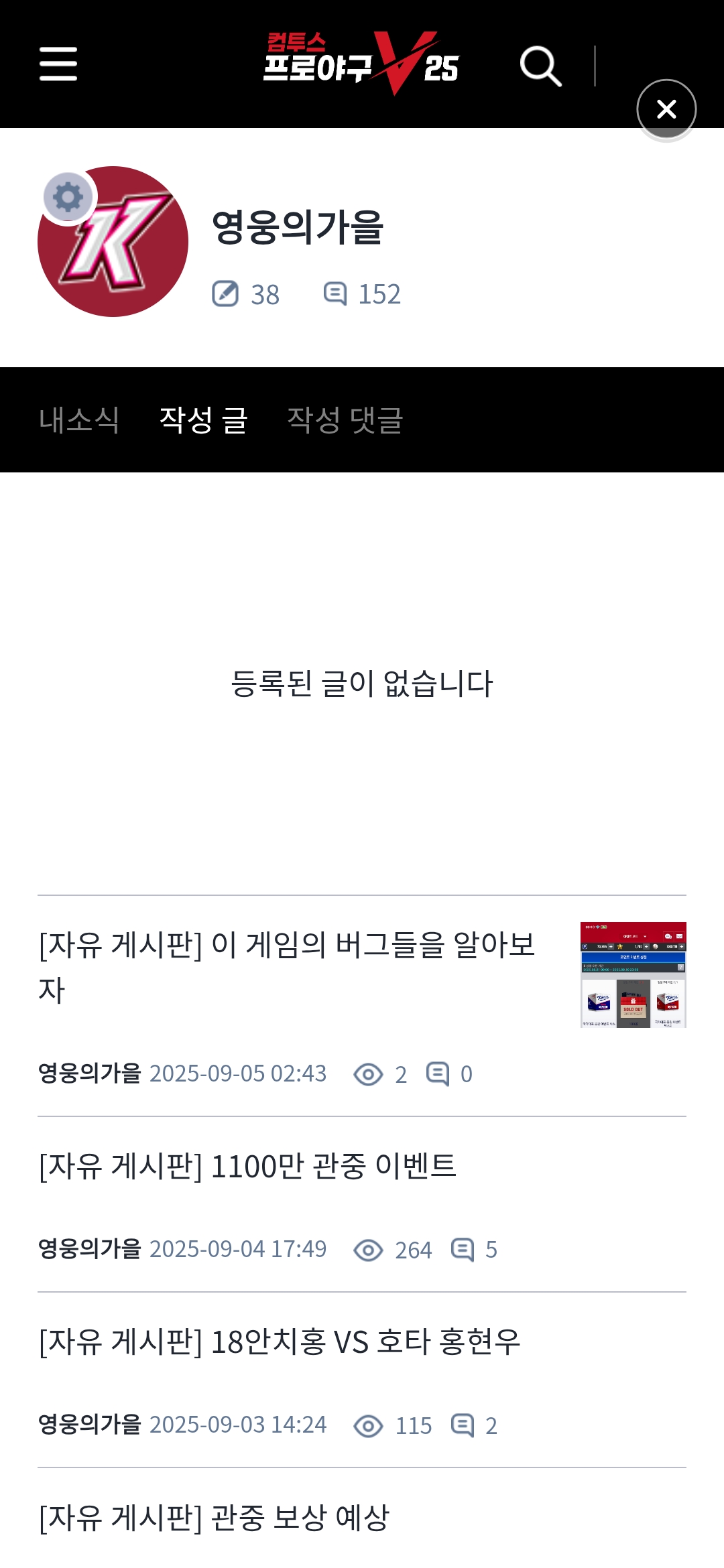Open post 18안치홍 VS 호타 홍현우
Screen dimensions: 724x1568
pyautogui.click(x=280, y=1342)
